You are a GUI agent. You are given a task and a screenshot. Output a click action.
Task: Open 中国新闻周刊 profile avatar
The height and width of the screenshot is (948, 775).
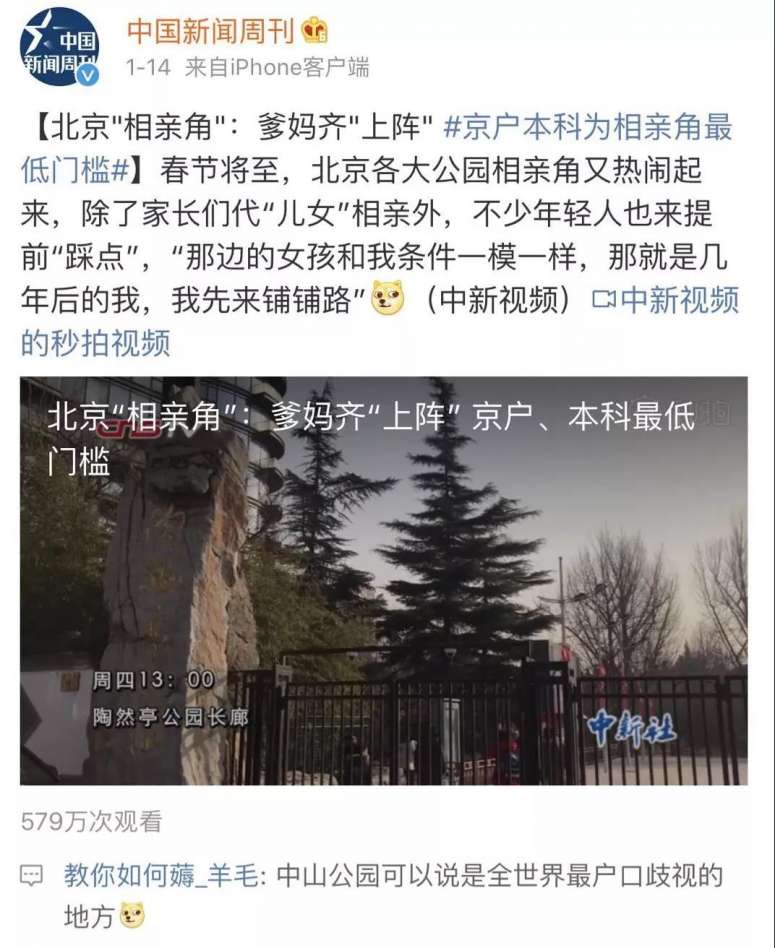tap(59, 47)
